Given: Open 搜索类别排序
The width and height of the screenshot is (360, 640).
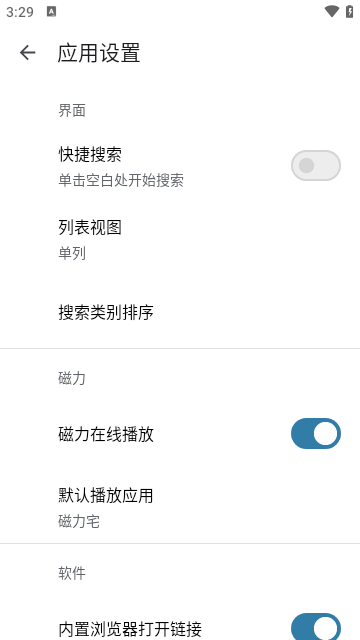Looking at the screenshot, I should (180, 312).
